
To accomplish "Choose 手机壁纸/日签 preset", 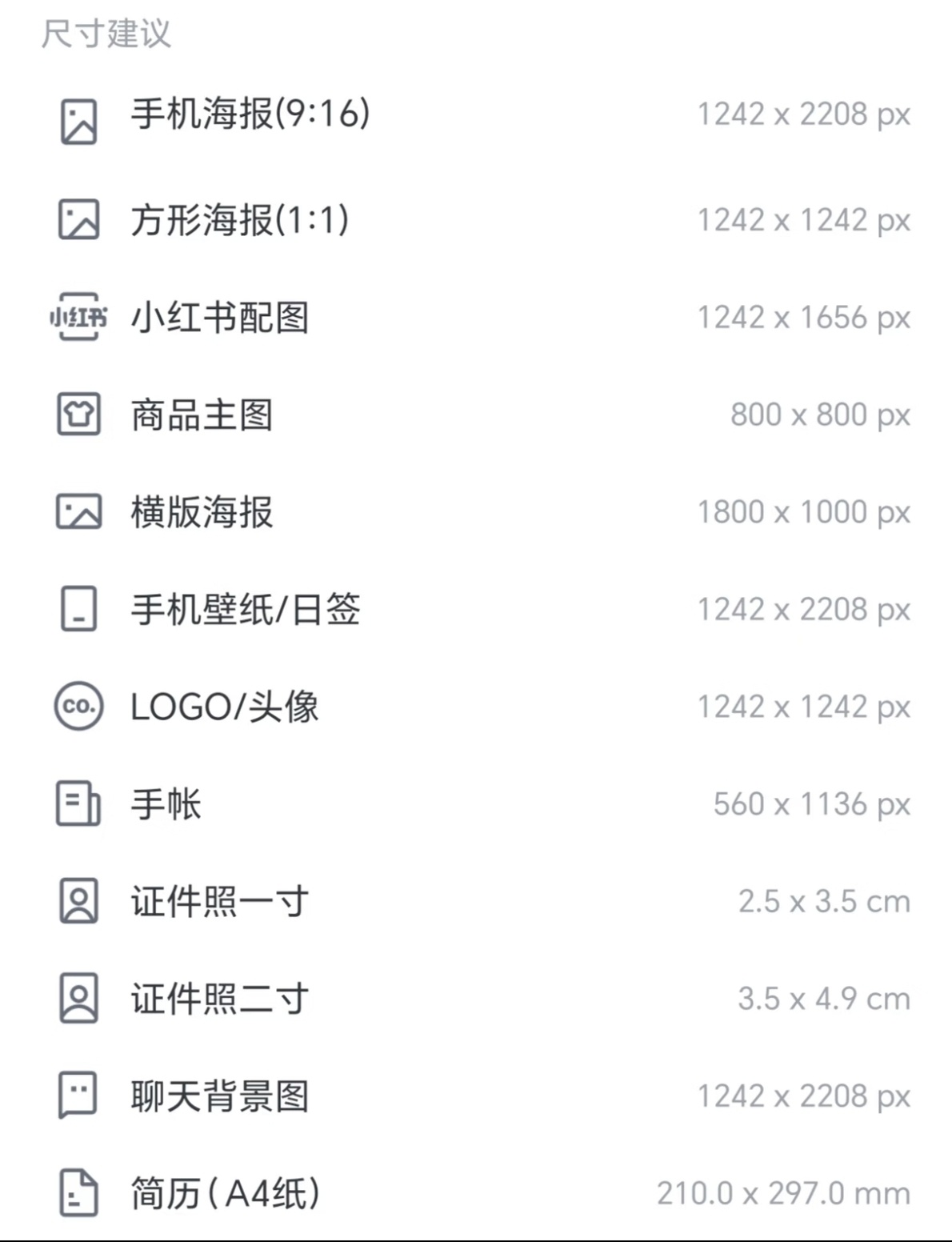I will pyautogui.click(x=246, y=610).
